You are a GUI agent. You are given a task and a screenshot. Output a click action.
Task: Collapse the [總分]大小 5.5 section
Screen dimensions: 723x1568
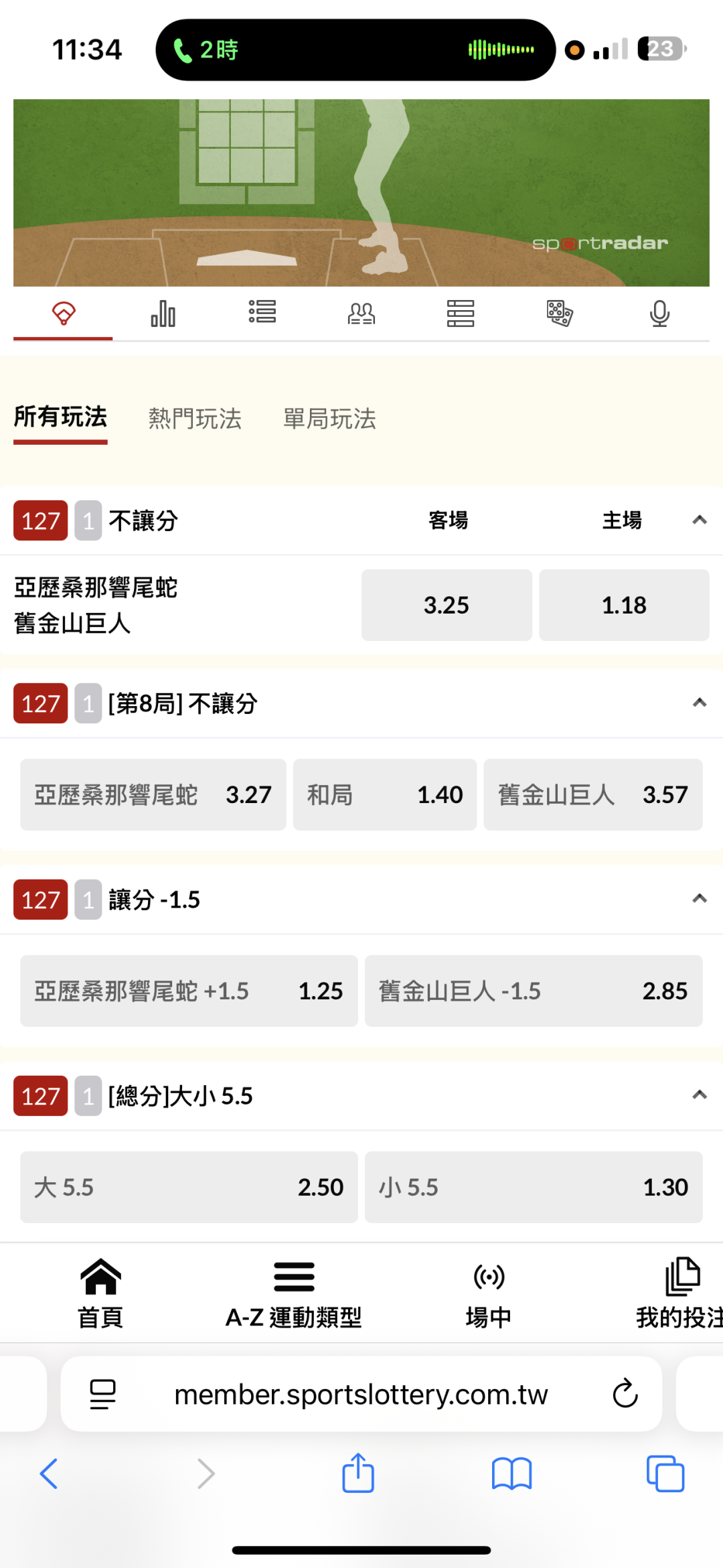tap(700, 1095)
